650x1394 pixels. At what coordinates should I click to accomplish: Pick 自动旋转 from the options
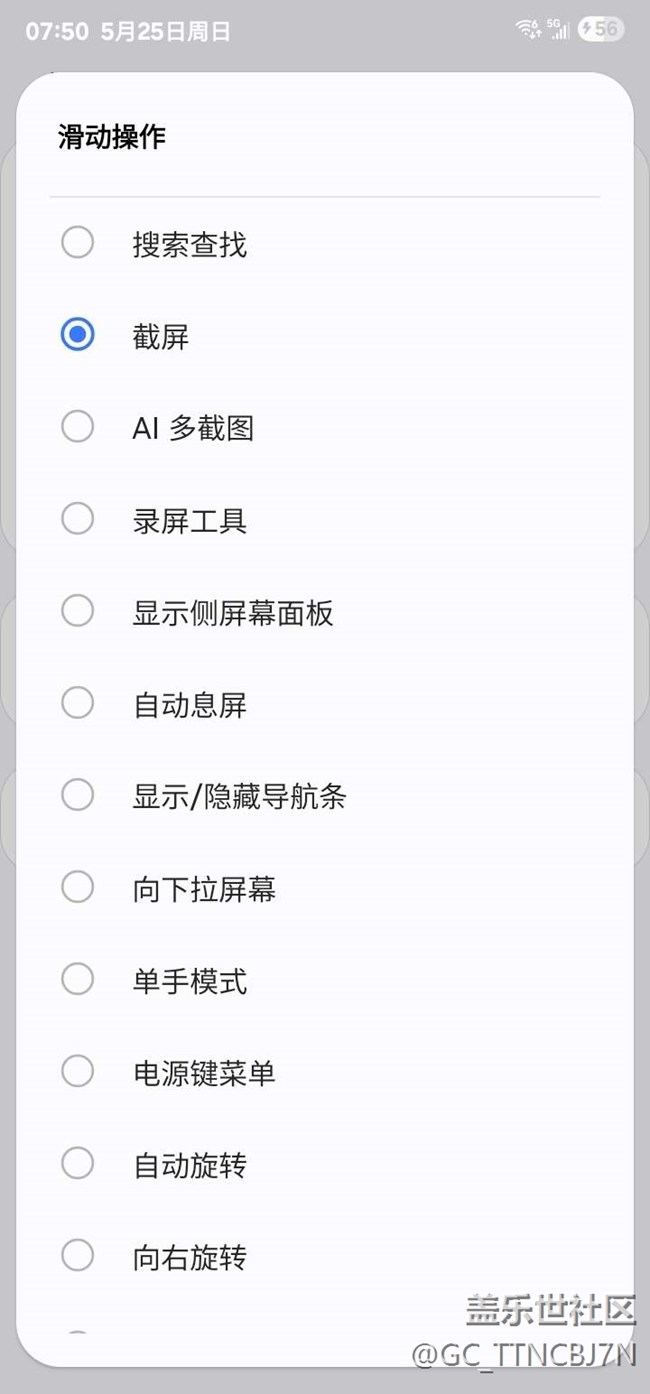click(x=78, y=1163)
